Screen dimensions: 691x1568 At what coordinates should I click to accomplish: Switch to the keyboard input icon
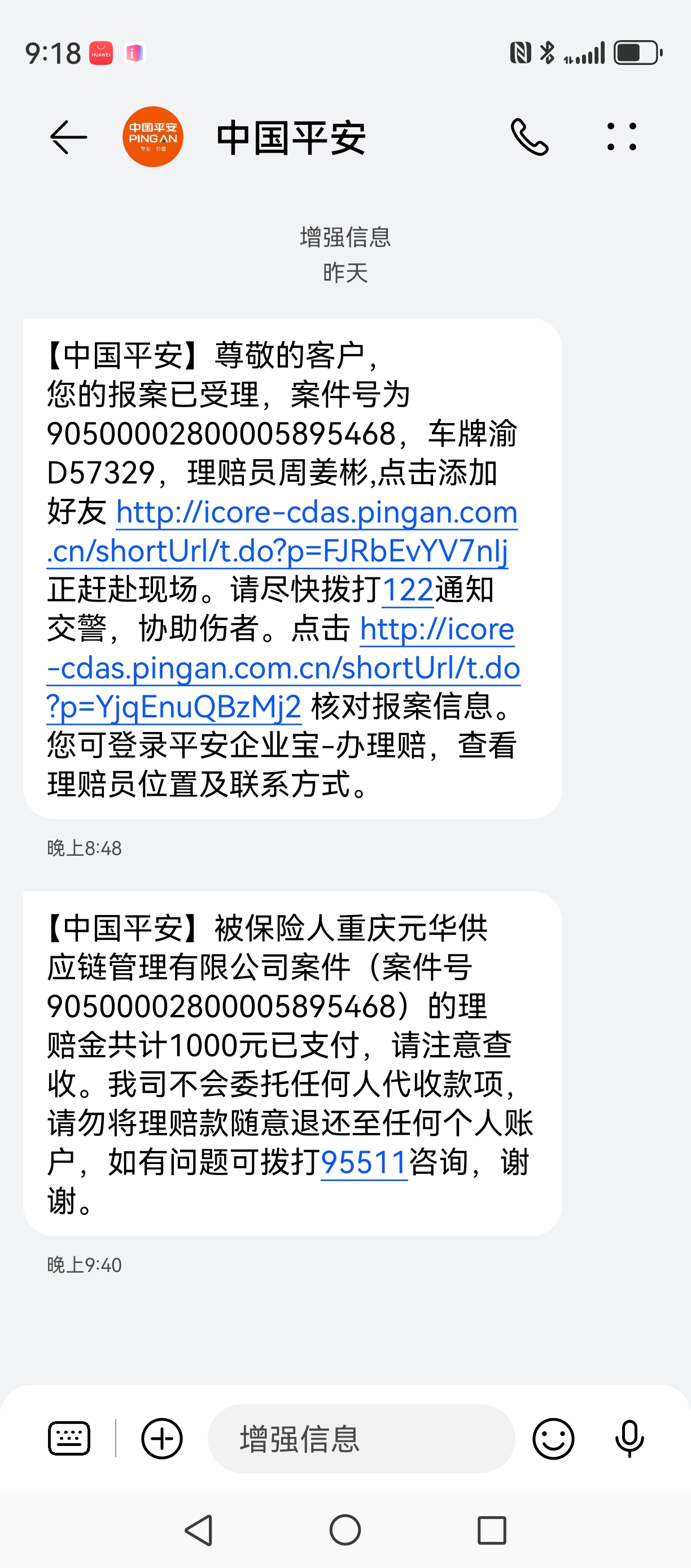69,1439
